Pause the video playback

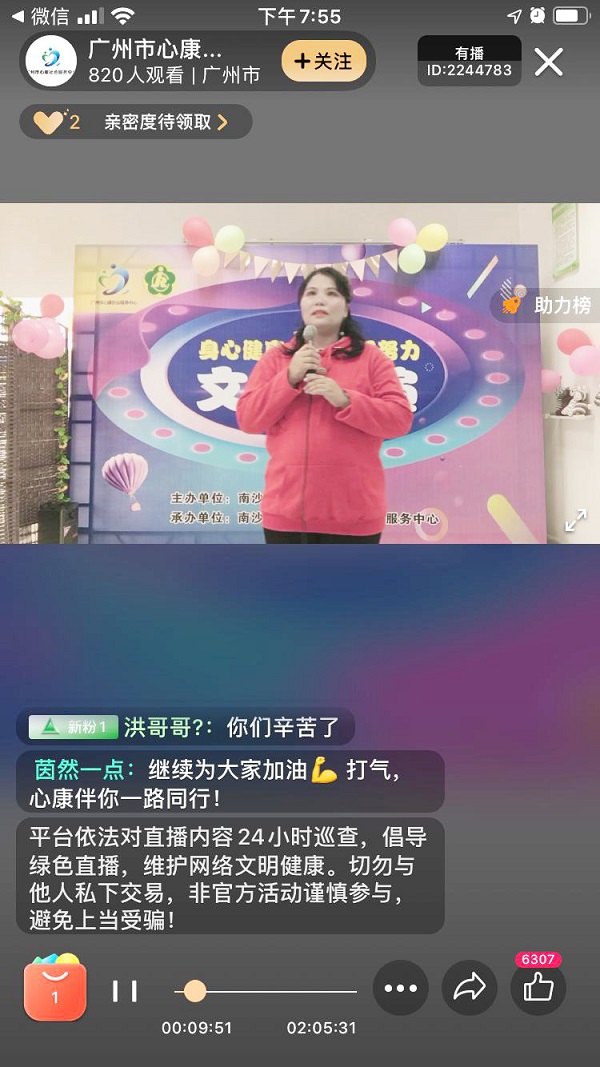pos(125,991)
